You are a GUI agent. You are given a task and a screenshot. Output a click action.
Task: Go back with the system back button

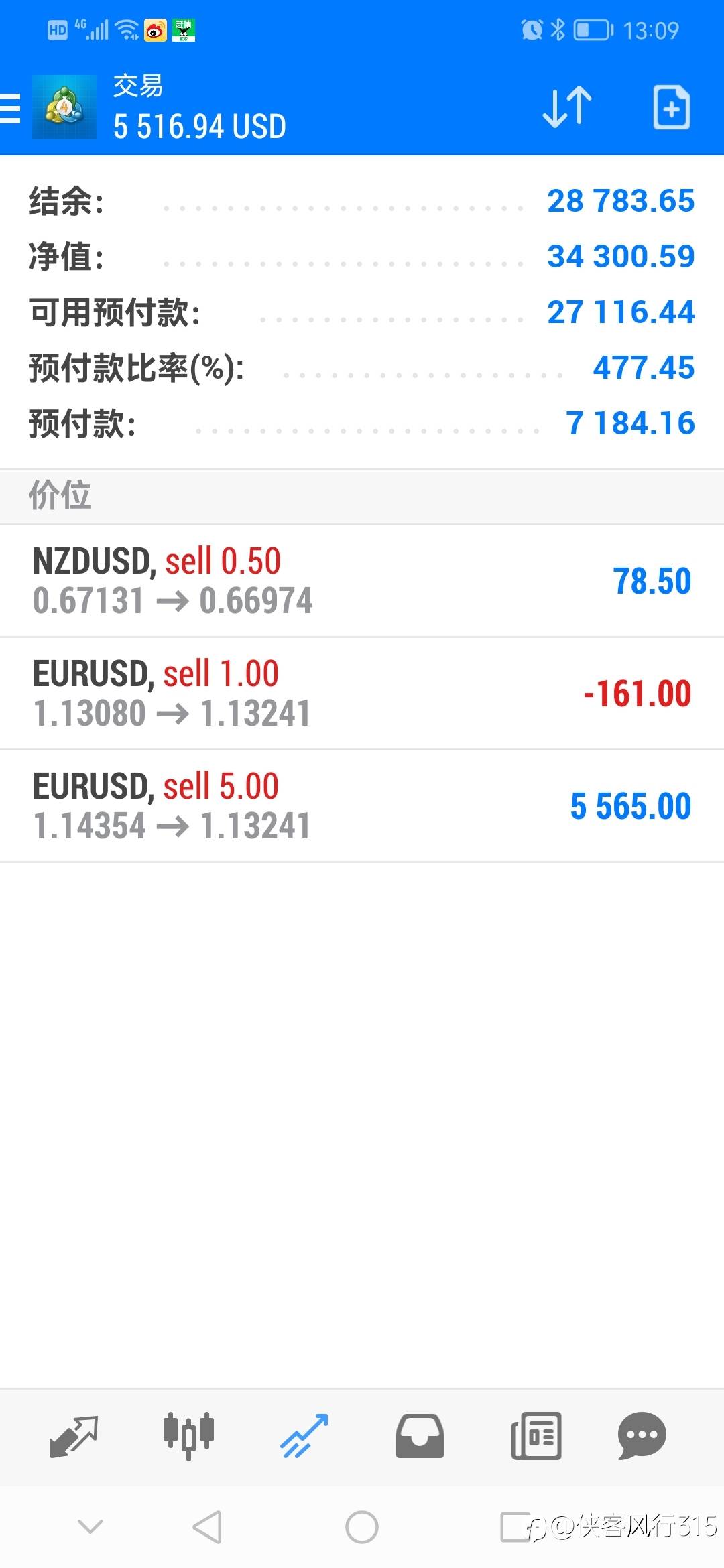click(x=207, y=1527)
